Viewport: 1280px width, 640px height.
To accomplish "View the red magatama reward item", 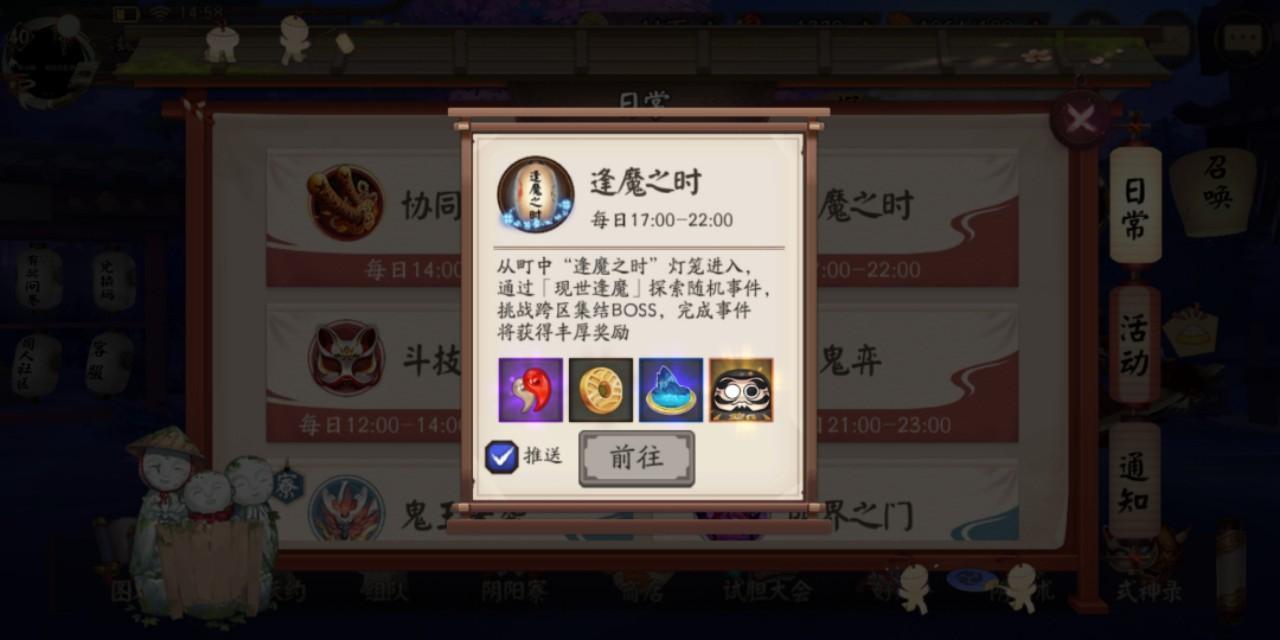I will [x=531, y=390].
